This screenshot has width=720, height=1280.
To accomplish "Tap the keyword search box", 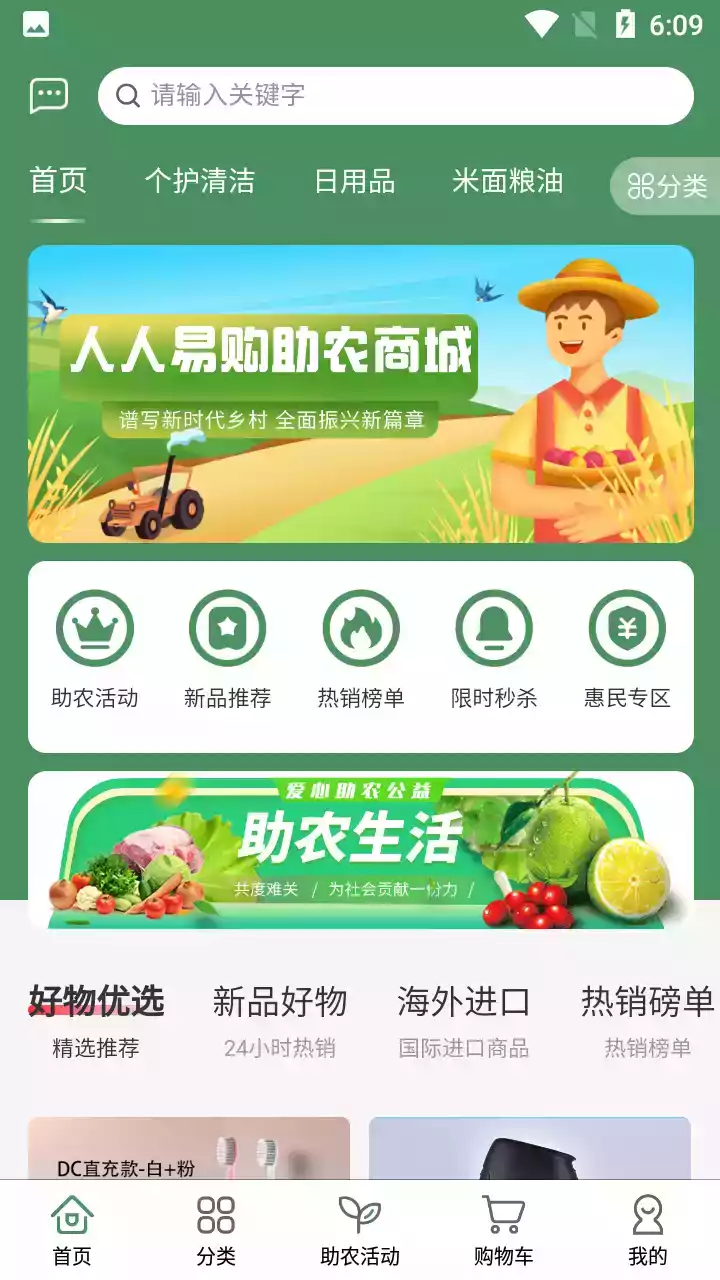I will 395,96.
